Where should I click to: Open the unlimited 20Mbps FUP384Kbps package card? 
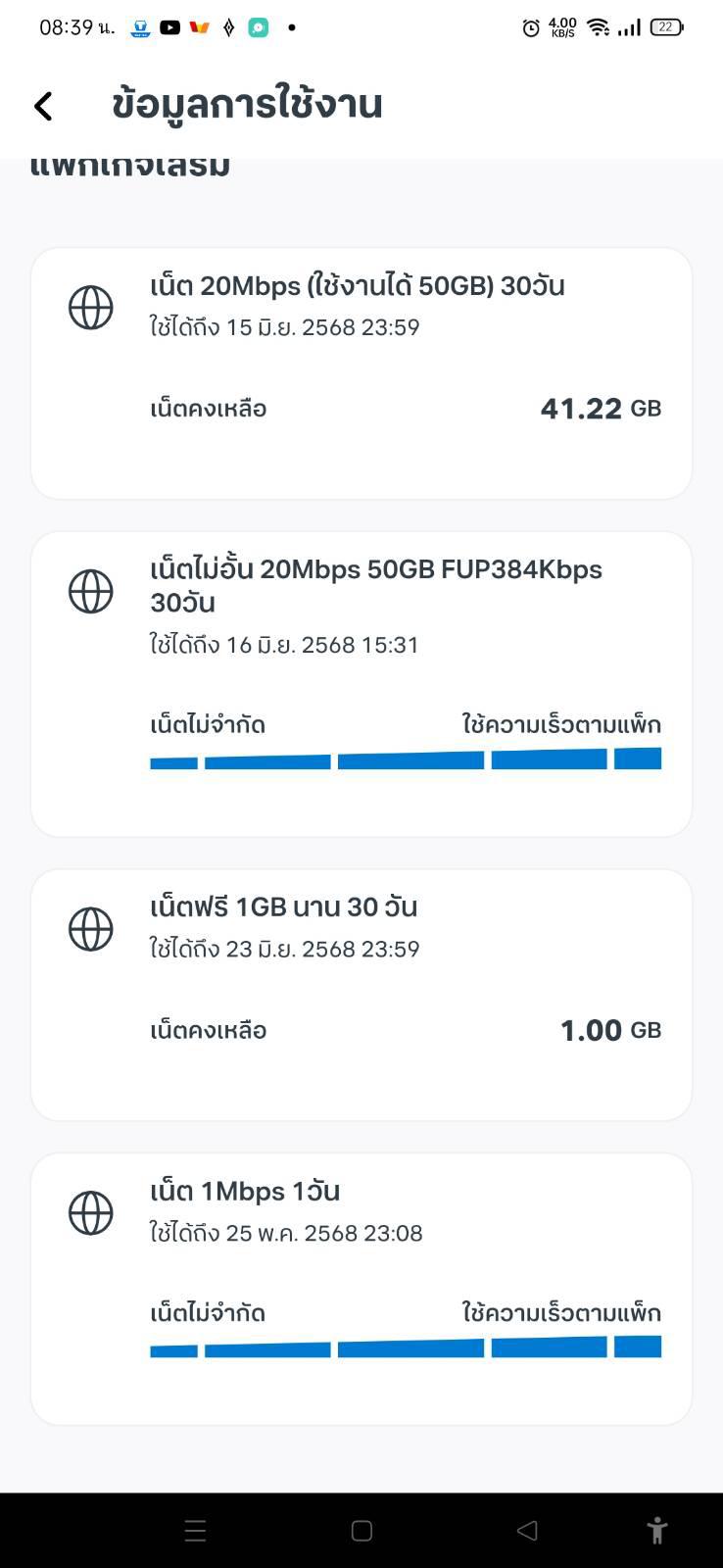point(361,684)
